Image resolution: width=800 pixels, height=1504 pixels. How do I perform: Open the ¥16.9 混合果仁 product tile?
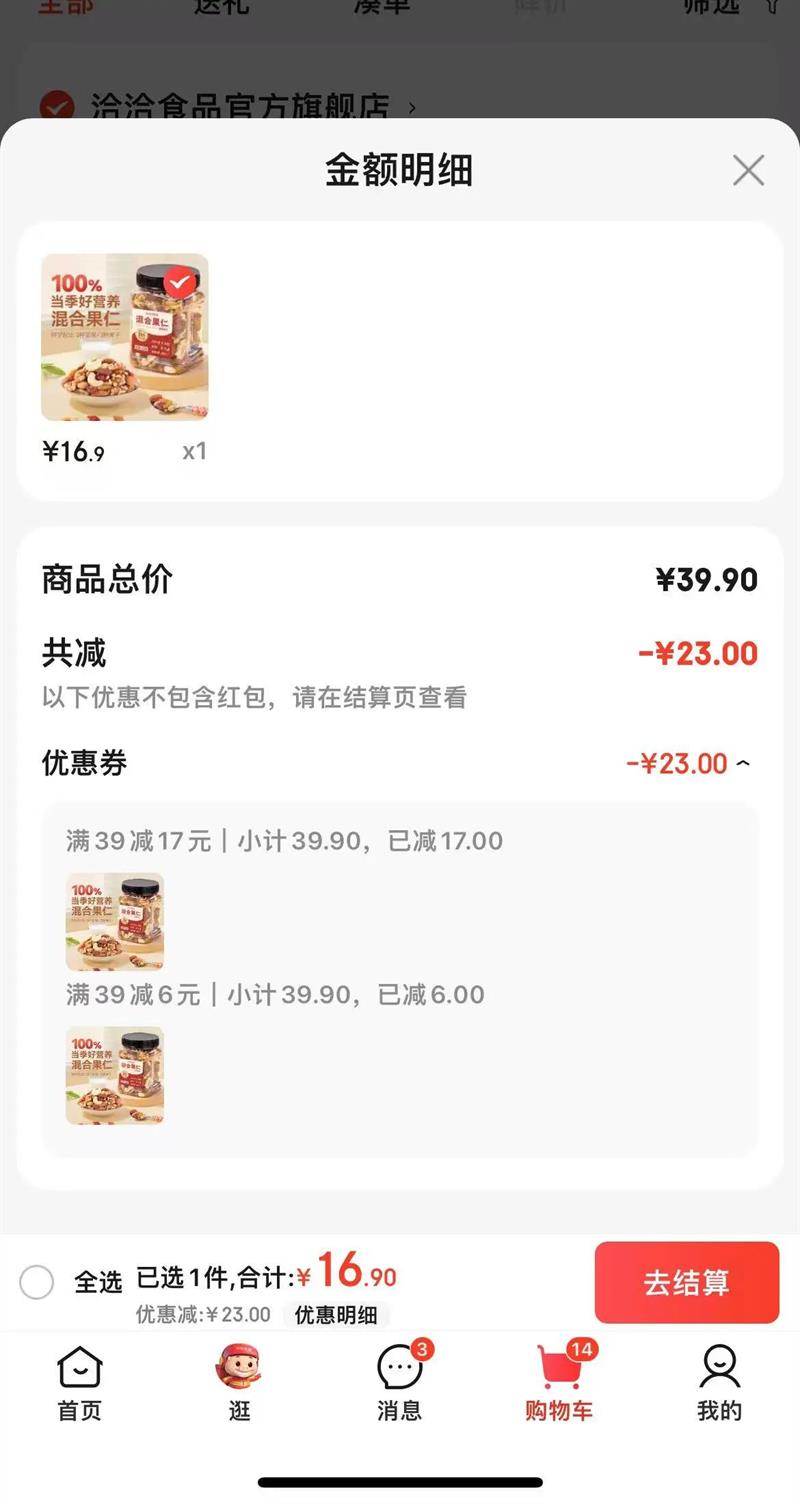(125, 337)
